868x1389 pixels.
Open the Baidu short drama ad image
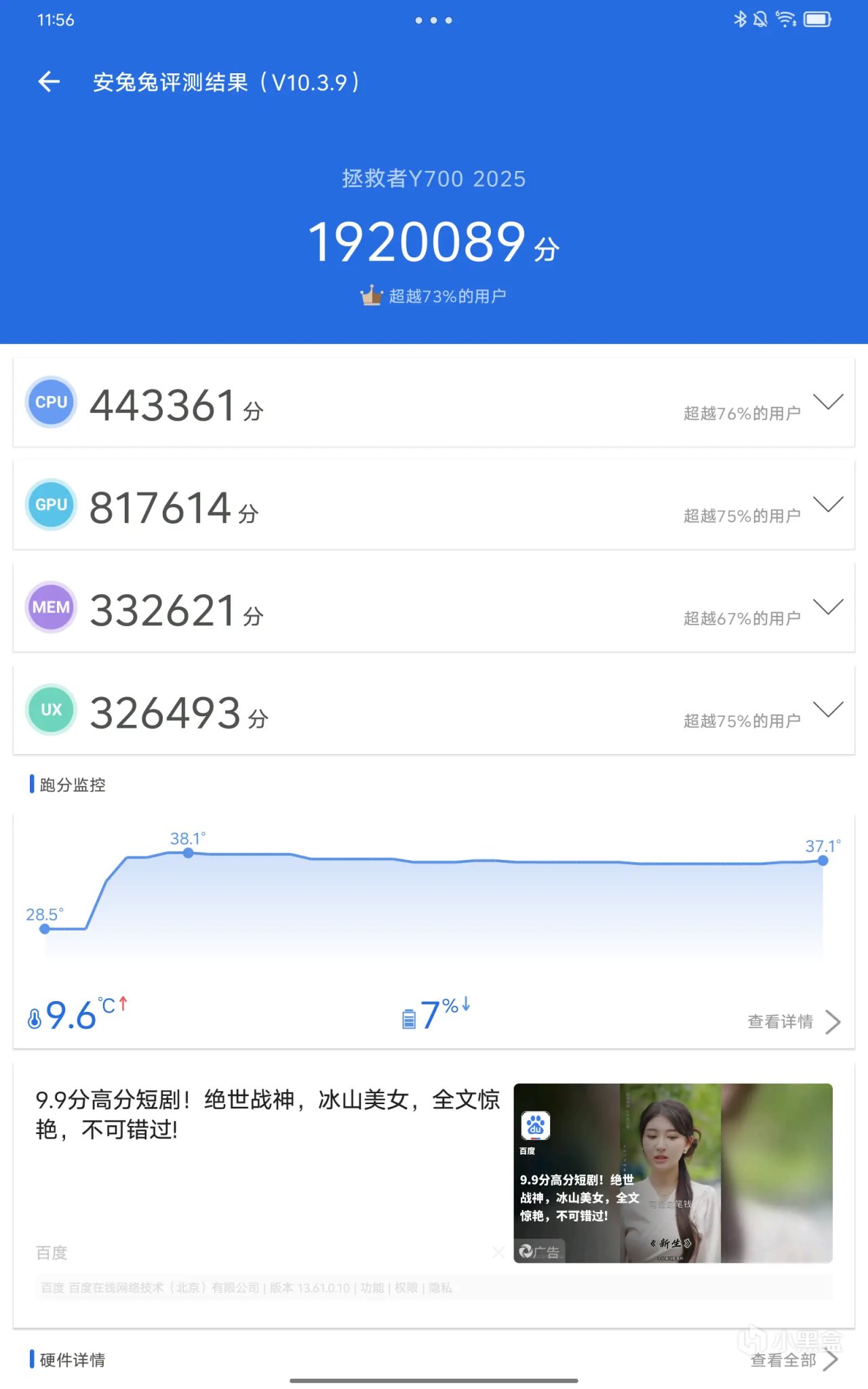pyautogui.click(x=673, y=1173)
